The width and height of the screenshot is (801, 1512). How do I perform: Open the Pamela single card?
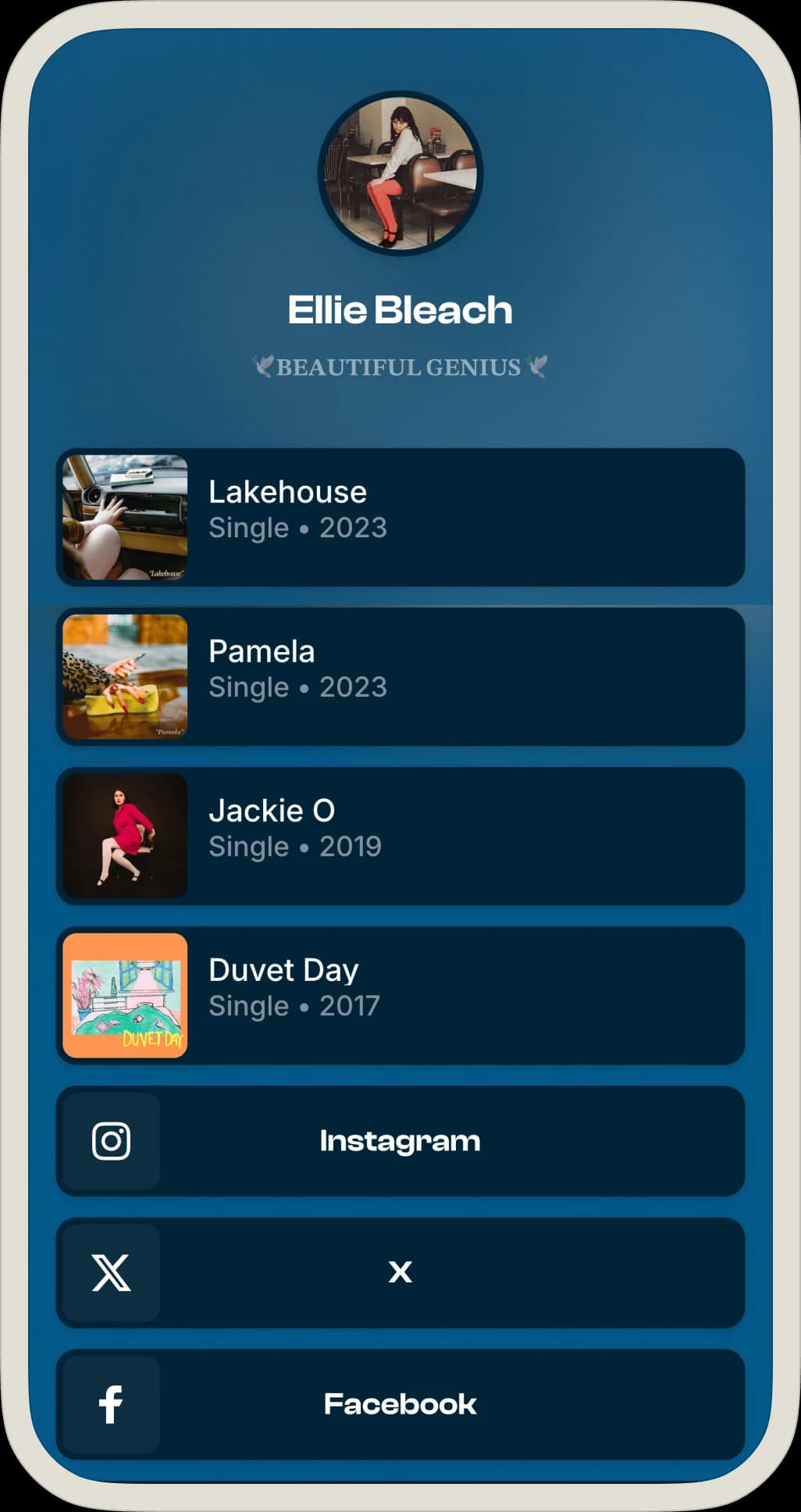[x=400, y=676]
